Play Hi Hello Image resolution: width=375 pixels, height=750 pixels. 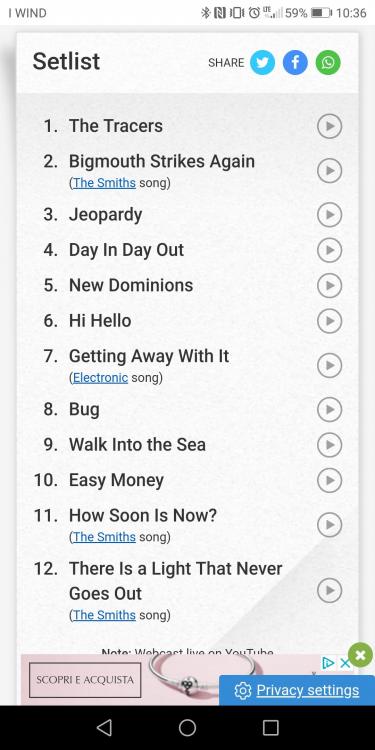click(x=330, y=321)
